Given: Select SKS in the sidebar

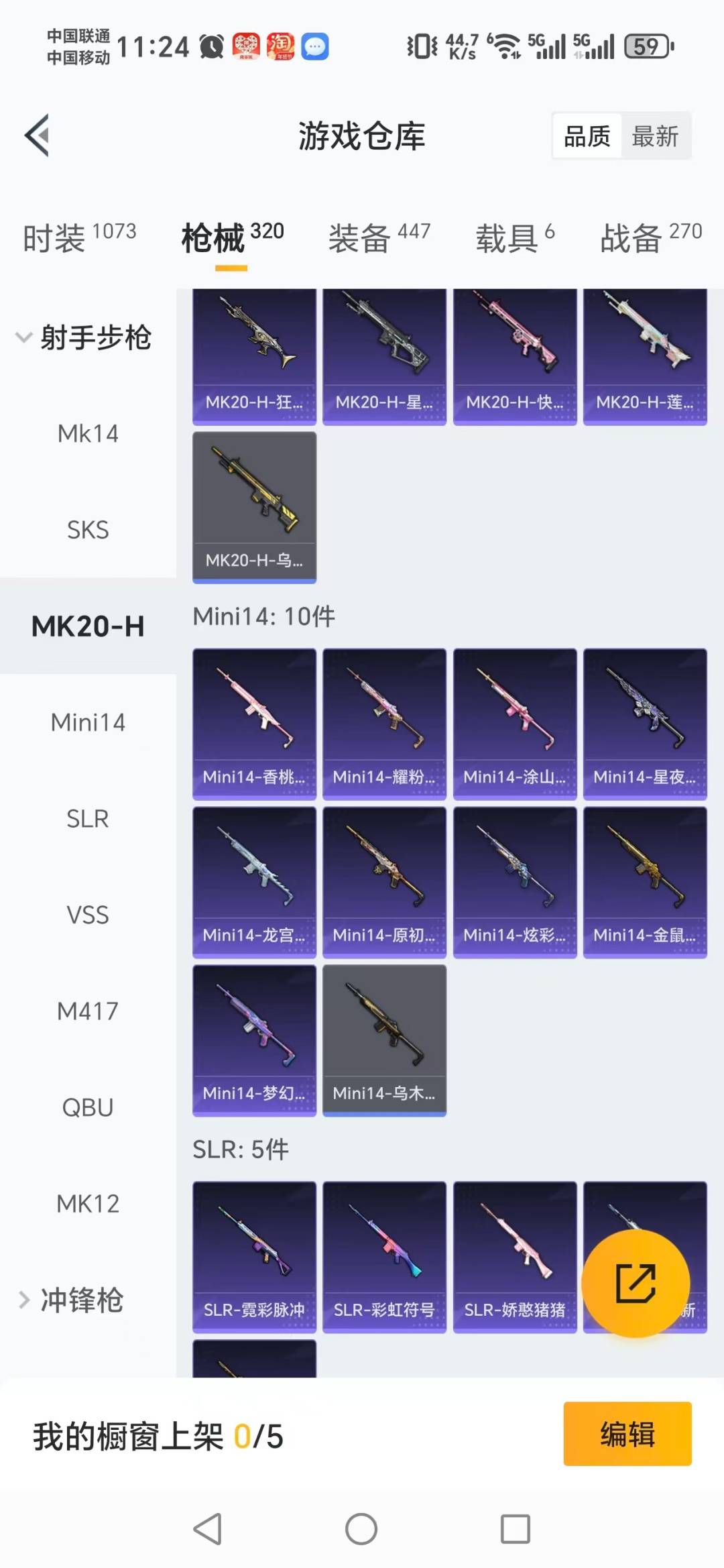Looking at the screenshot, I should coord(88,530).
